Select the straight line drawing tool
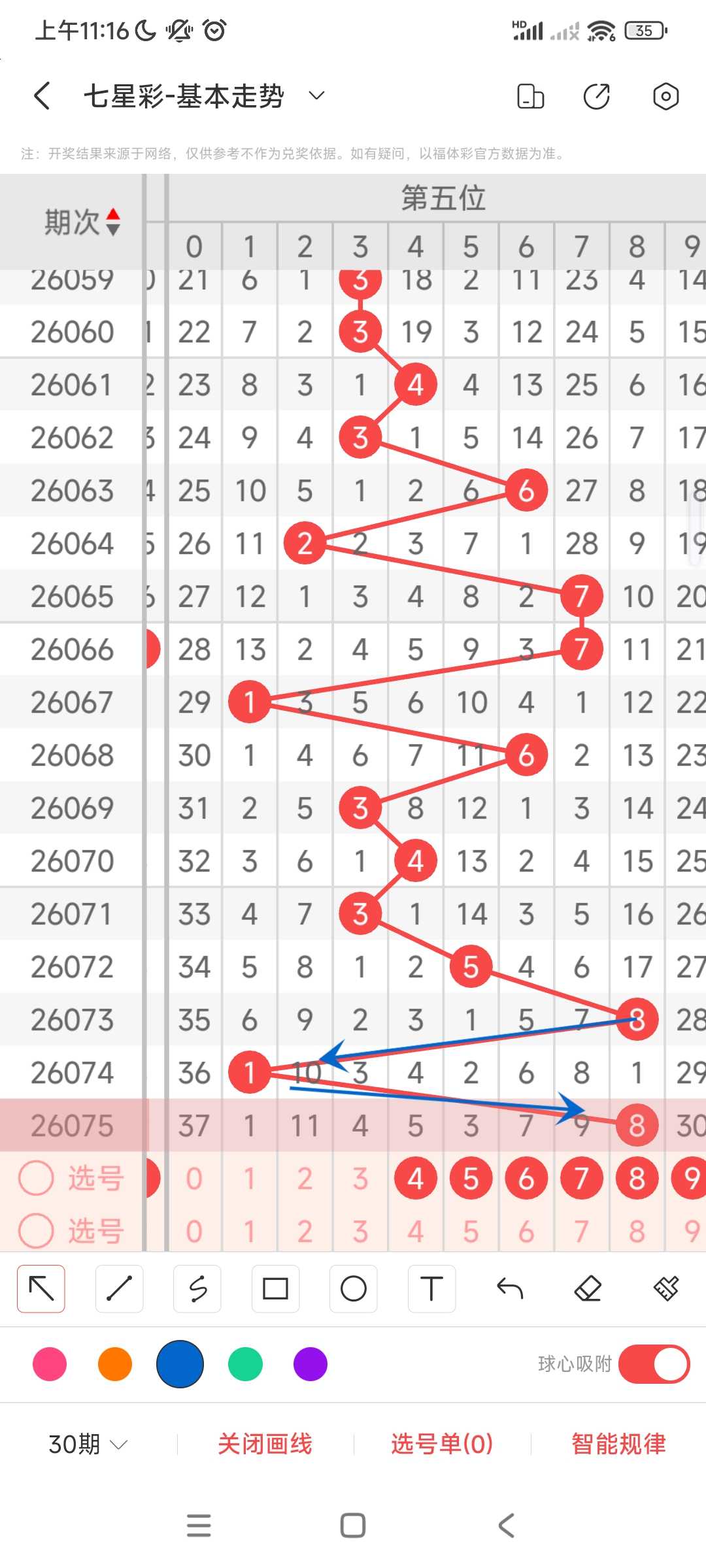 [119, 1289]
